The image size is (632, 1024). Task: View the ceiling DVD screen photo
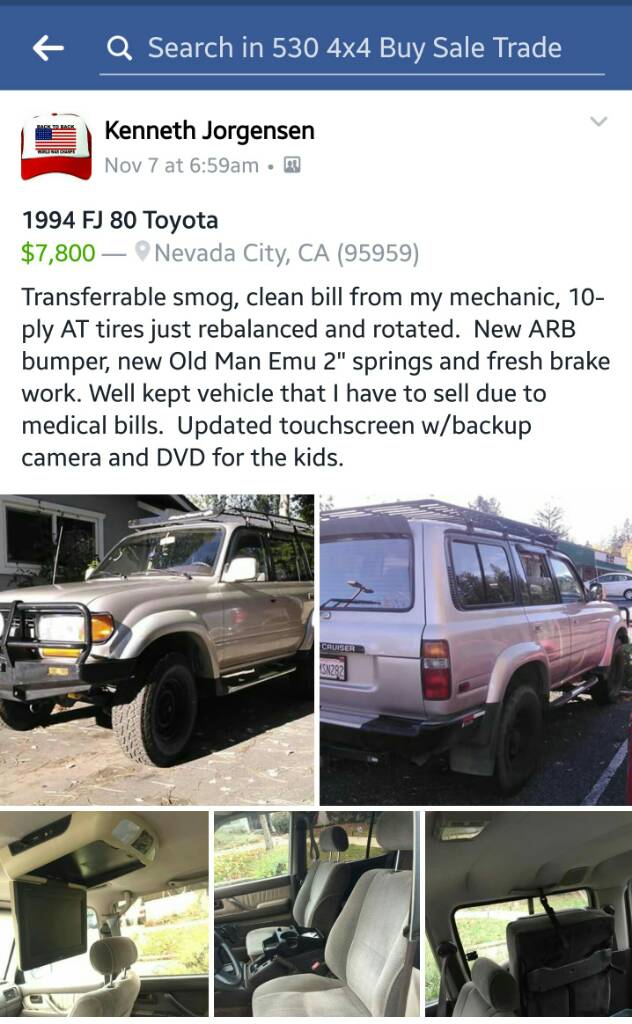click(104, 914)
